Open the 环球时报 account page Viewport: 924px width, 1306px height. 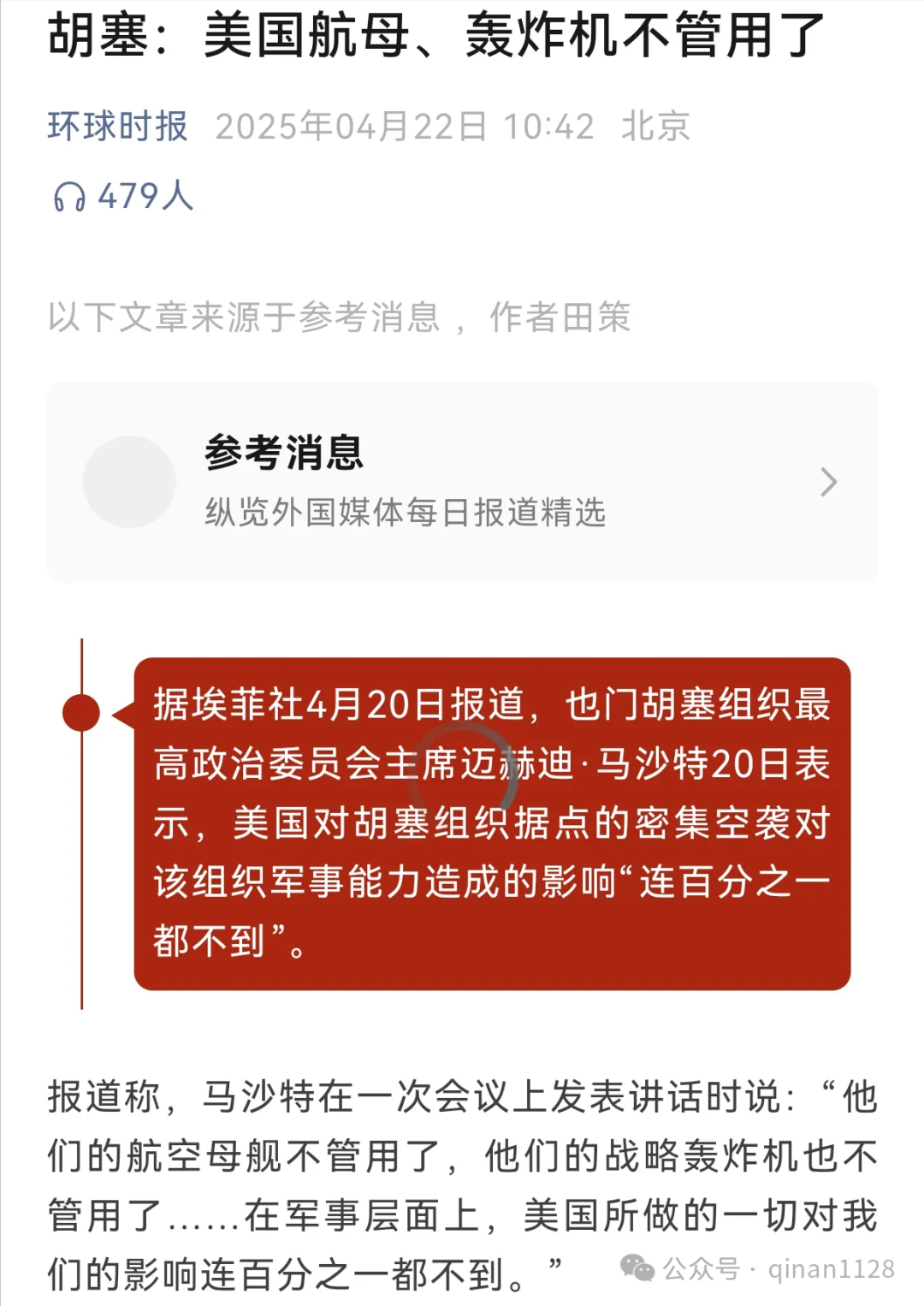[x=118, y=127]
